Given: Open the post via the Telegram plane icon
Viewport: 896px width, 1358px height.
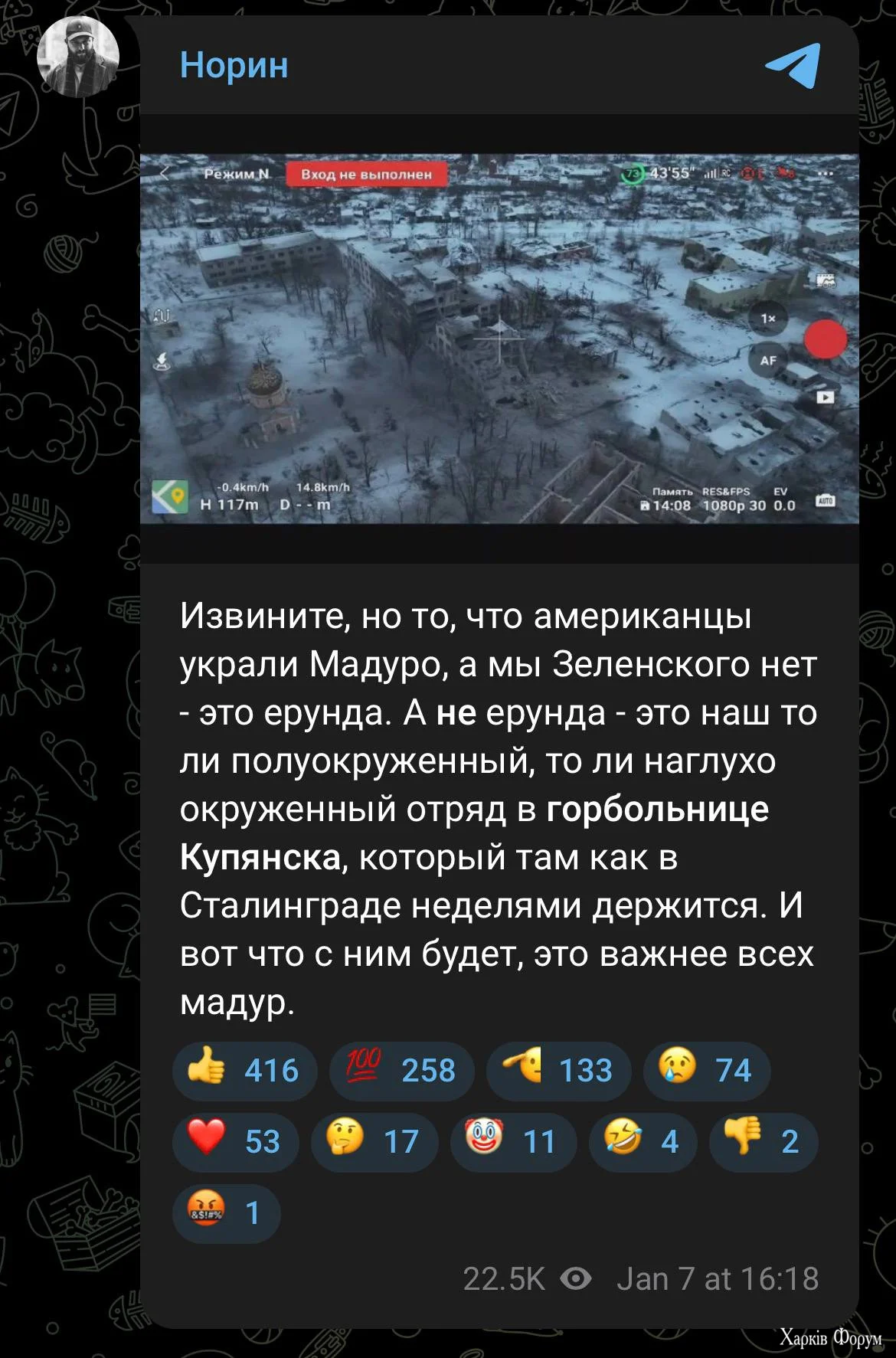Looking at the screenshot, I should click(x=793, y=66).
